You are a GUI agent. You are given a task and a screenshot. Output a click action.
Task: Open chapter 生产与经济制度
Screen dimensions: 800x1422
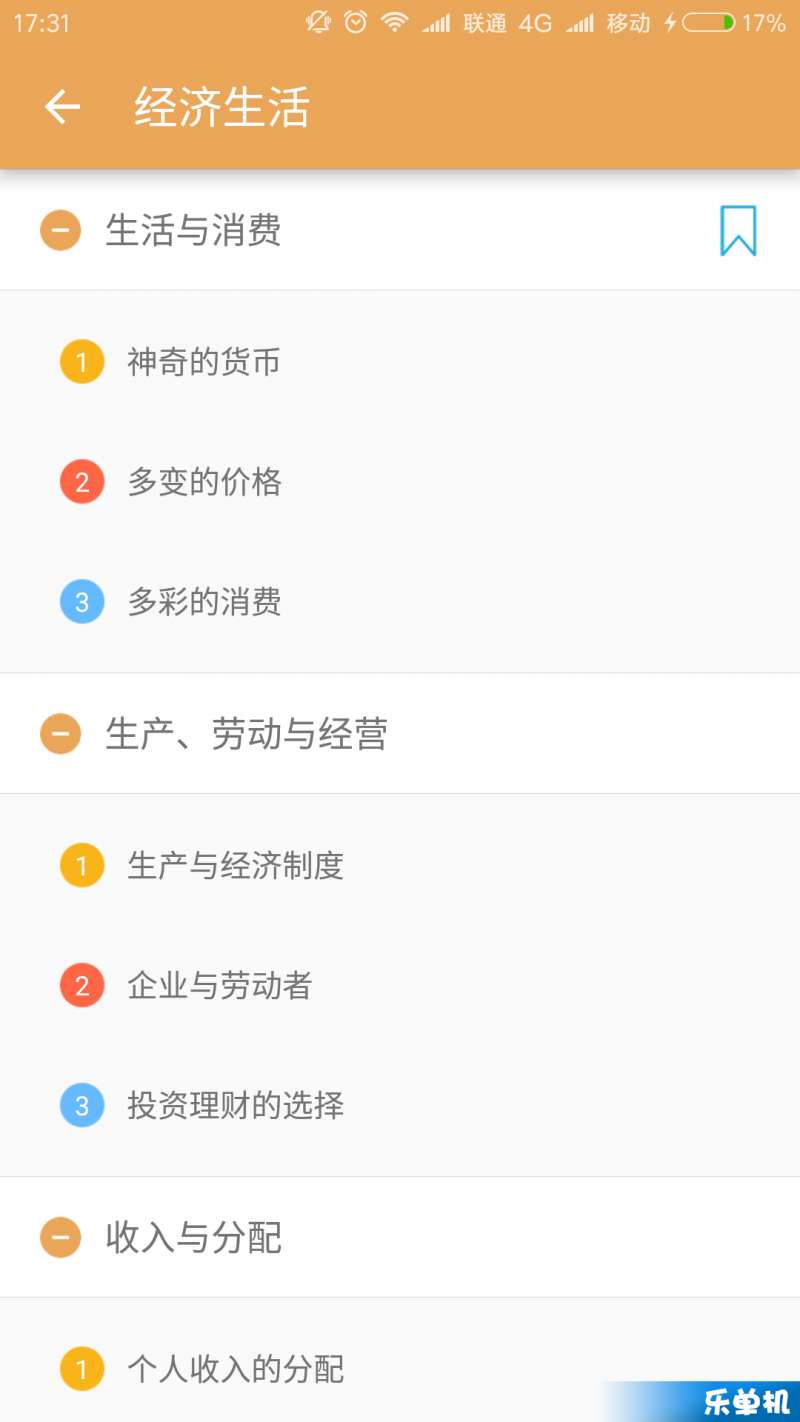[x=400, y=866]
